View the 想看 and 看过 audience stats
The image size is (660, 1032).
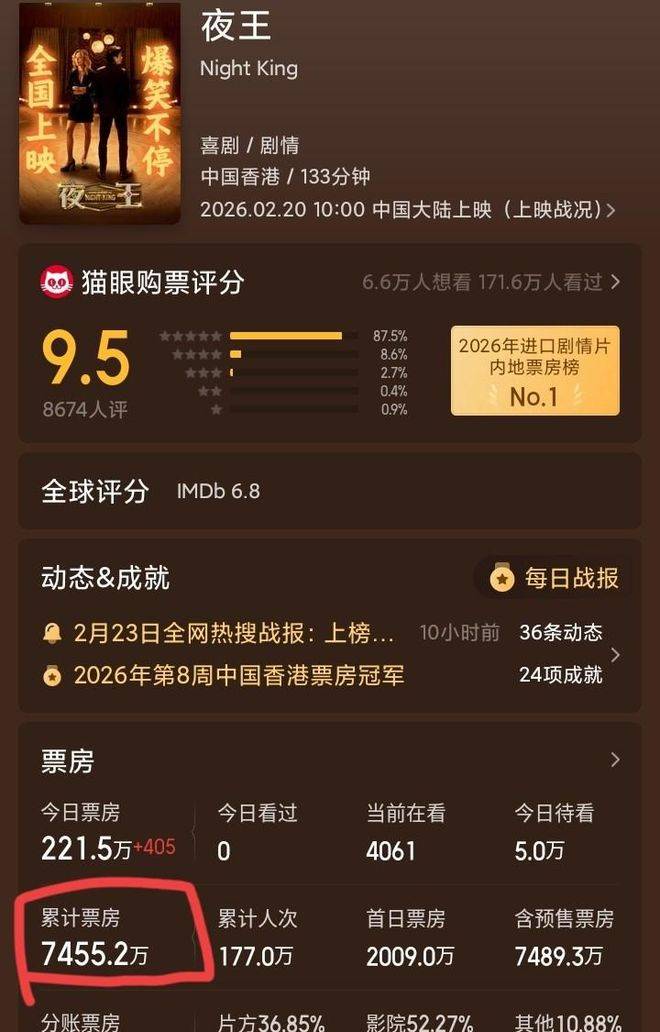coord(490,283)
